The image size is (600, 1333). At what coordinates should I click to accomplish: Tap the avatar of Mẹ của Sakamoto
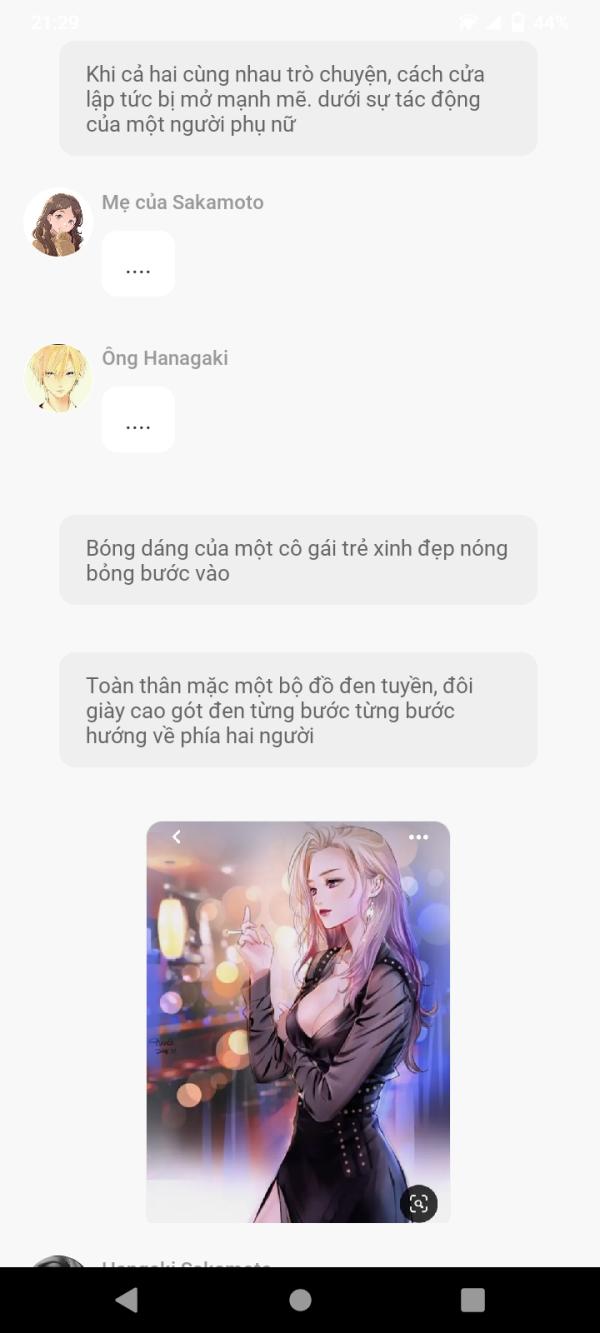click(x=58, y=222)
